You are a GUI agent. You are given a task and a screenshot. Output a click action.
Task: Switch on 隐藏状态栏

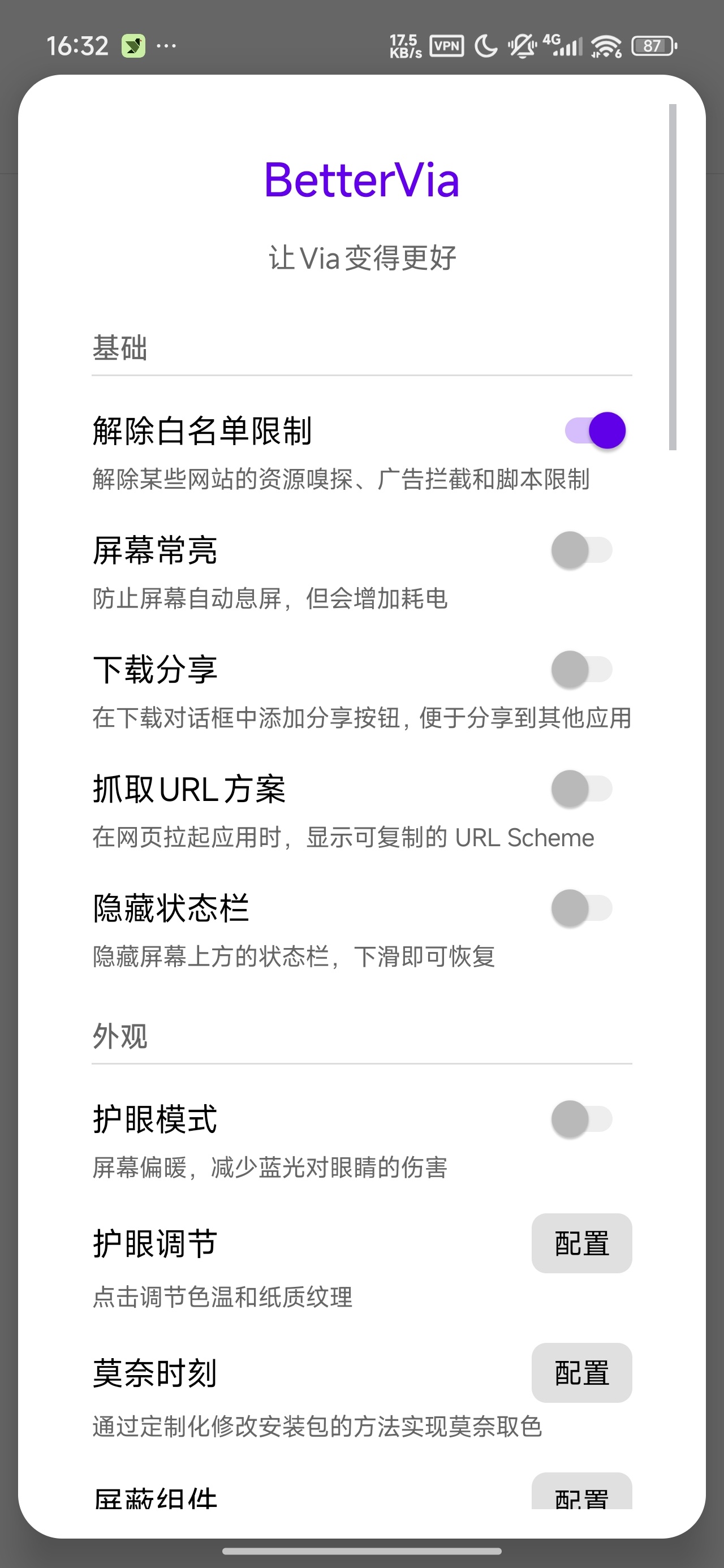pyautogui.click(x=582, y=907)
